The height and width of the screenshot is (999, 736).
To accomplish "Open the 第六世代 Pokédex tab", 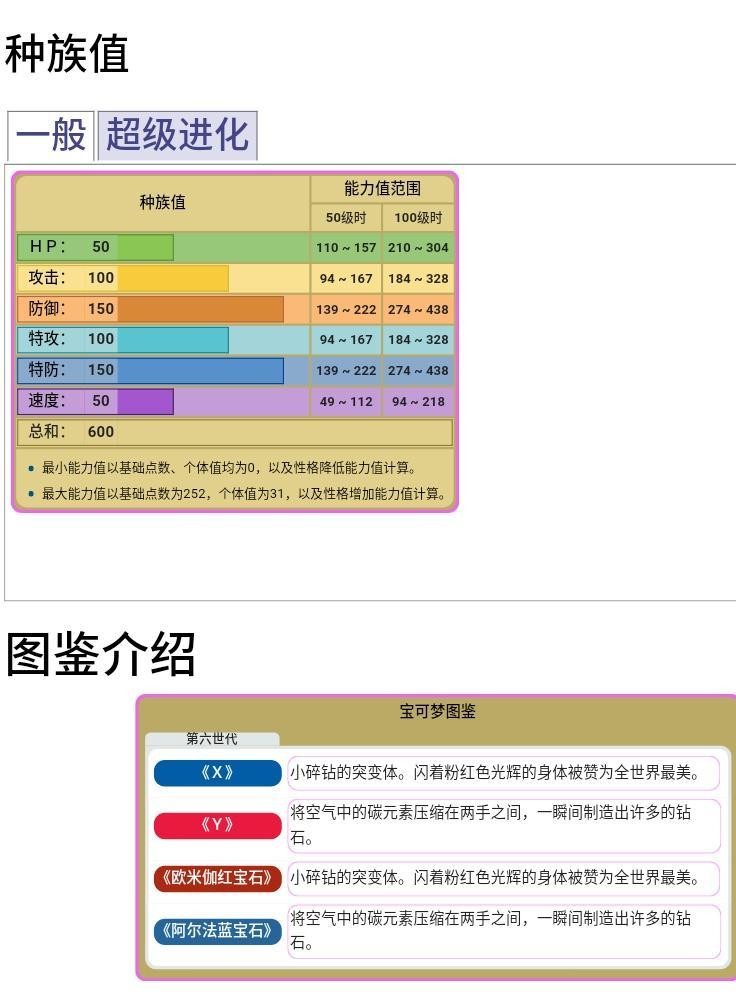I will point(212,740).
